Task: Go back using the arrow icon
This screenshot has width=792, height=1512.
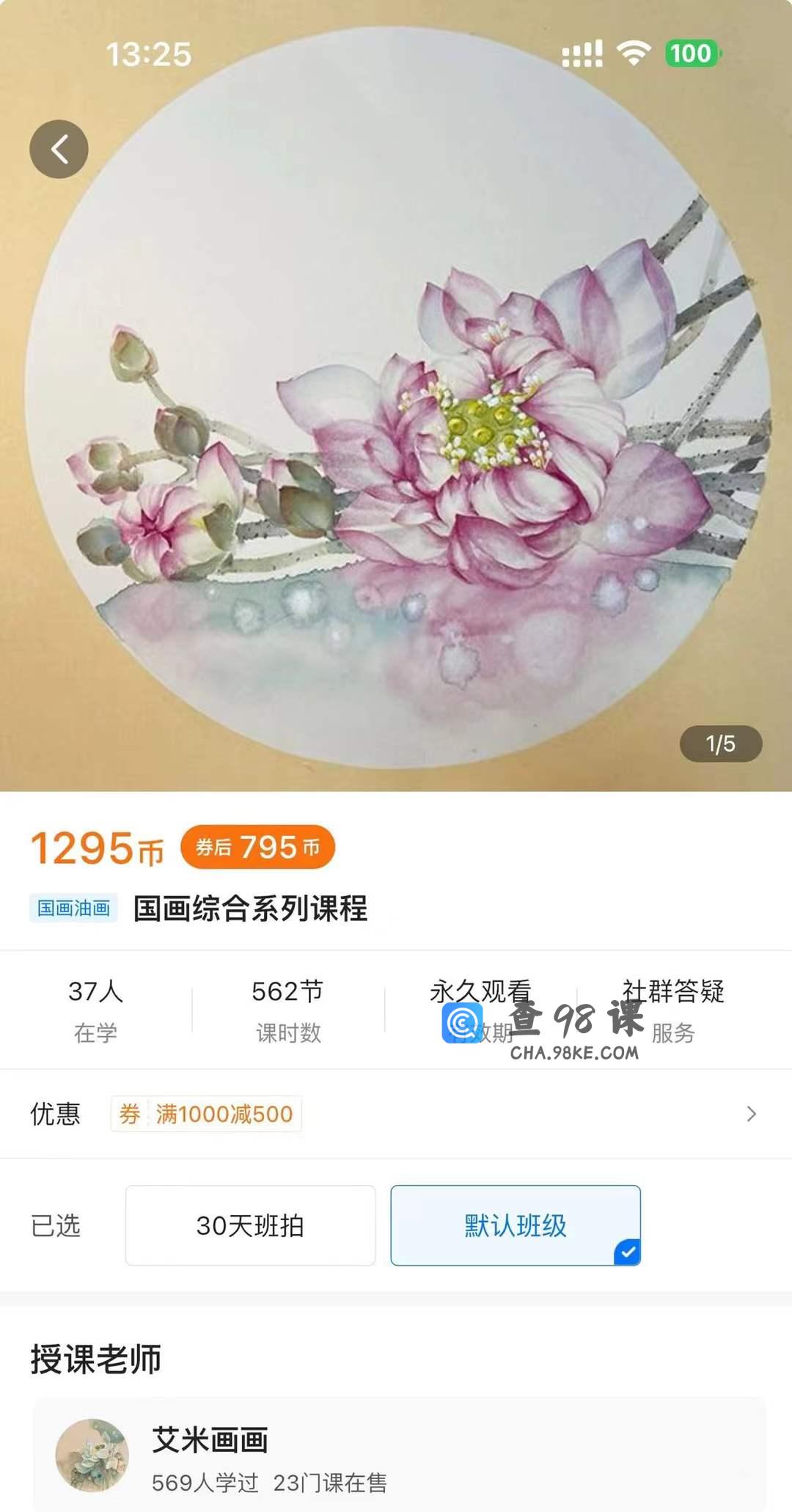Action: pyautogui.click(x=59, y=149)
